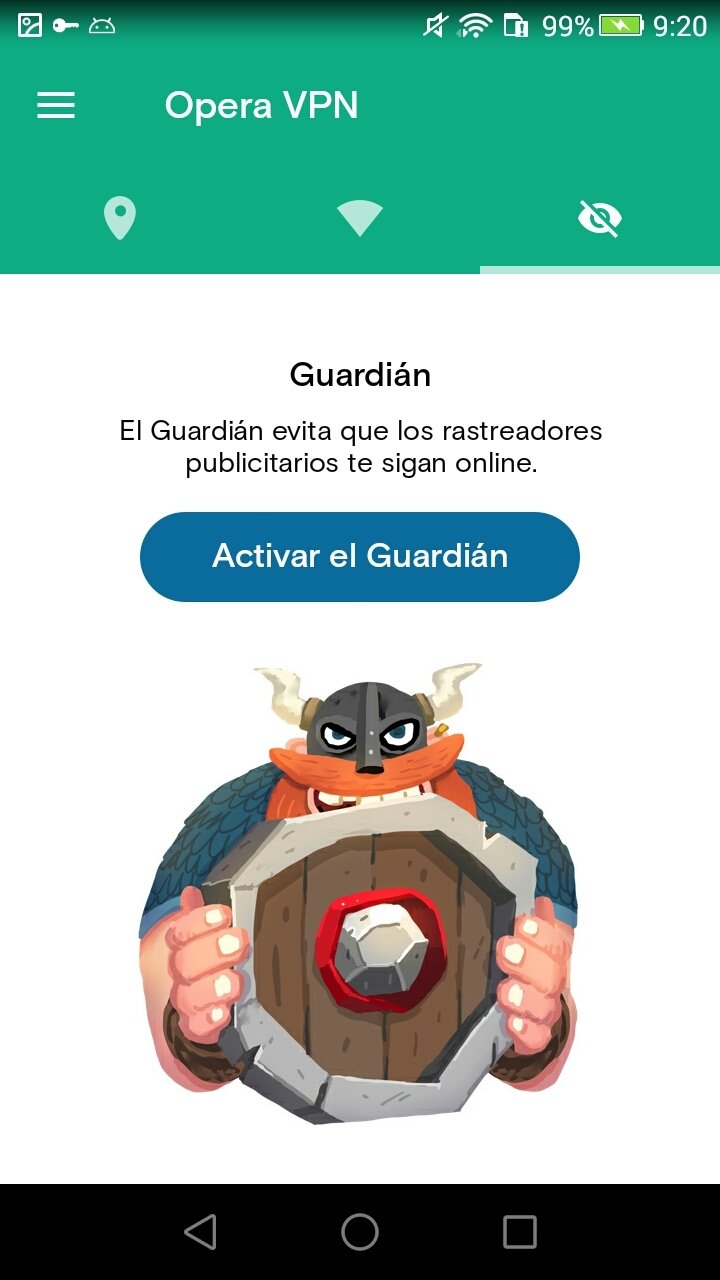
Task: Open the hamburger drawer menu
Action: [x=56, y=106]
